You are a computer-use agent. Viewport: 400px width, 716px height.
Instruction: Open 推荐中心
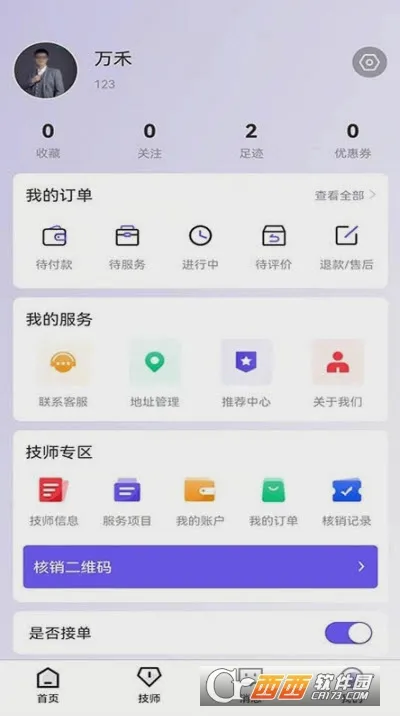(246, 374)
